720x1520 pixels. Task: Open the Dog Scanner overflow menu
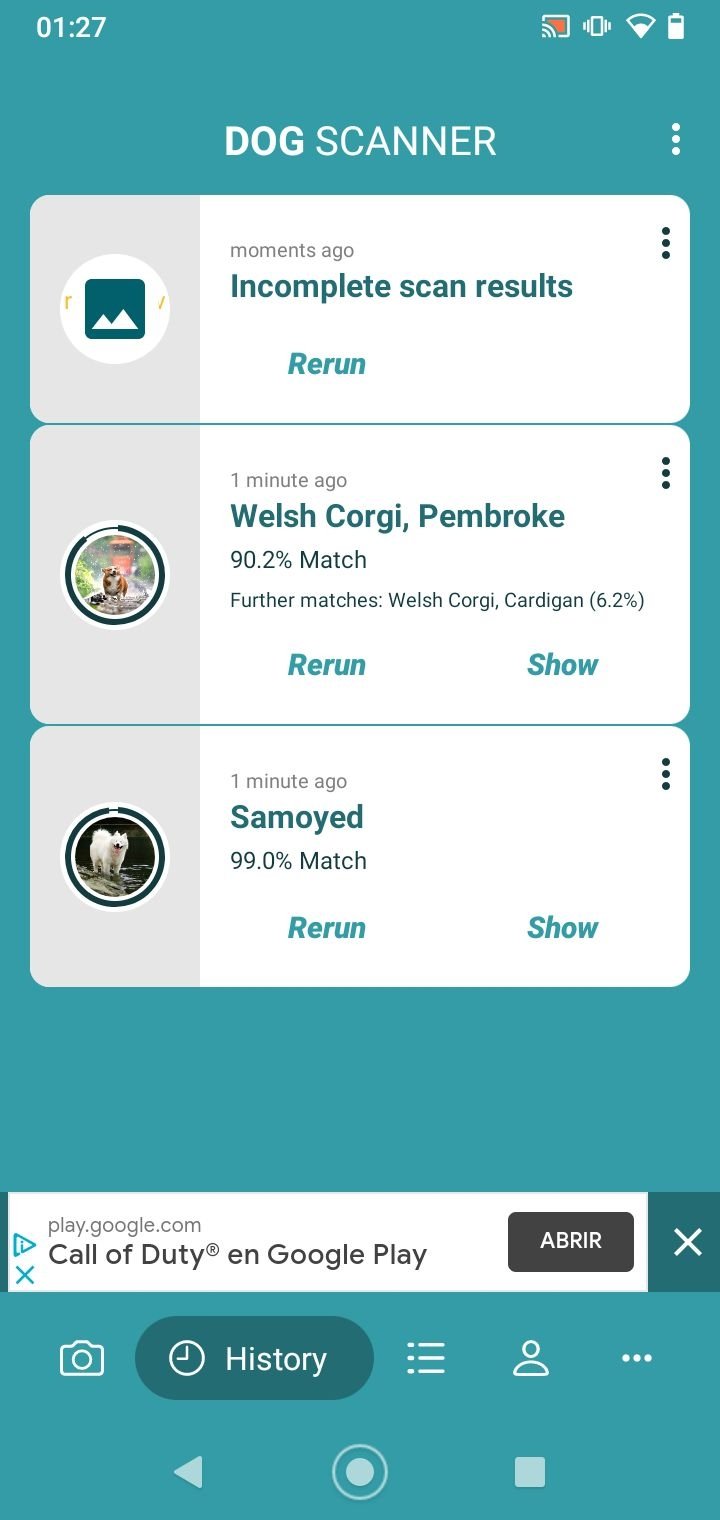(x=676, y=139)
